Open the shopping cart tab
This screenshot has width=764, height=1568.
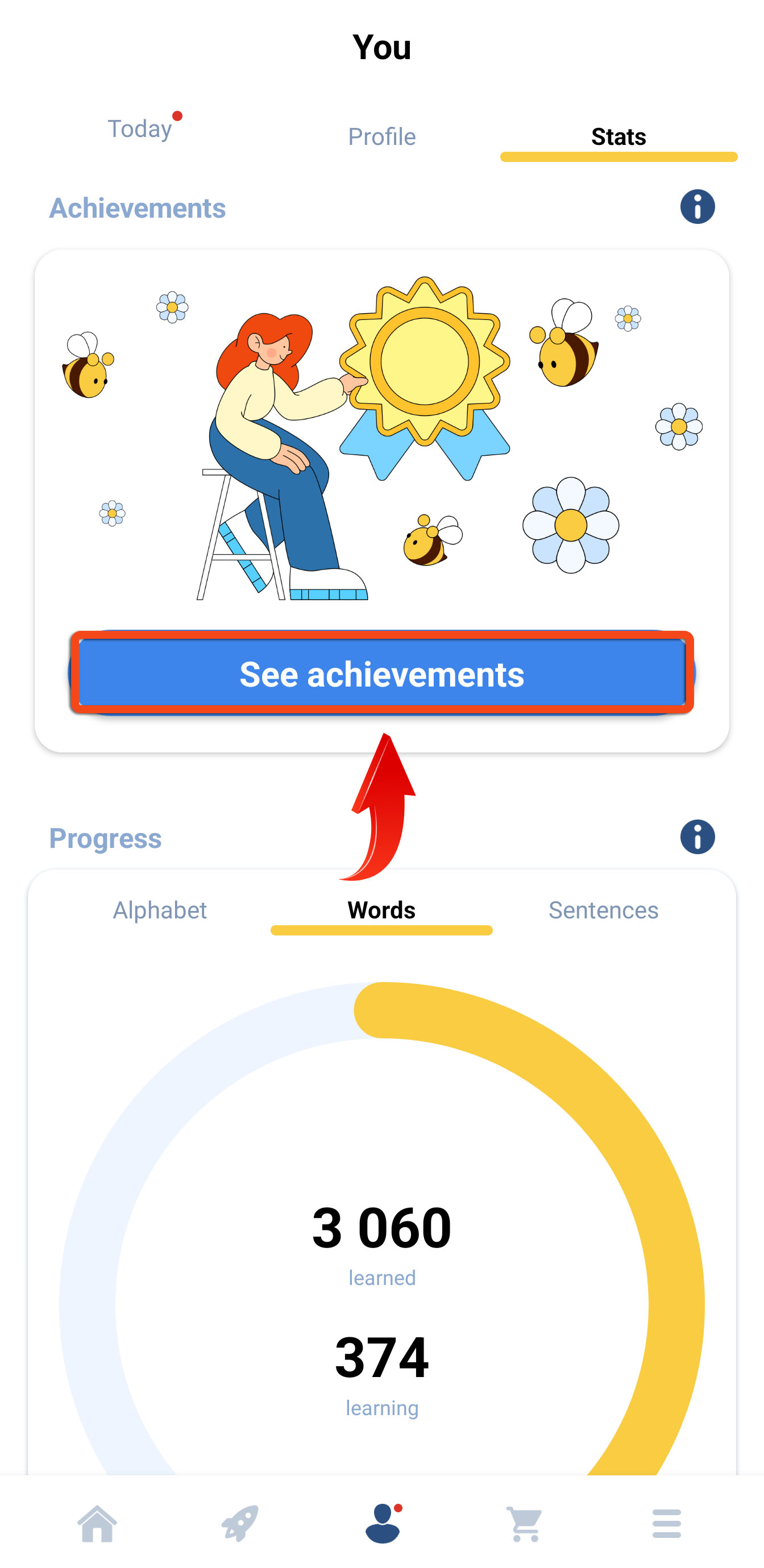(524, 1524)
